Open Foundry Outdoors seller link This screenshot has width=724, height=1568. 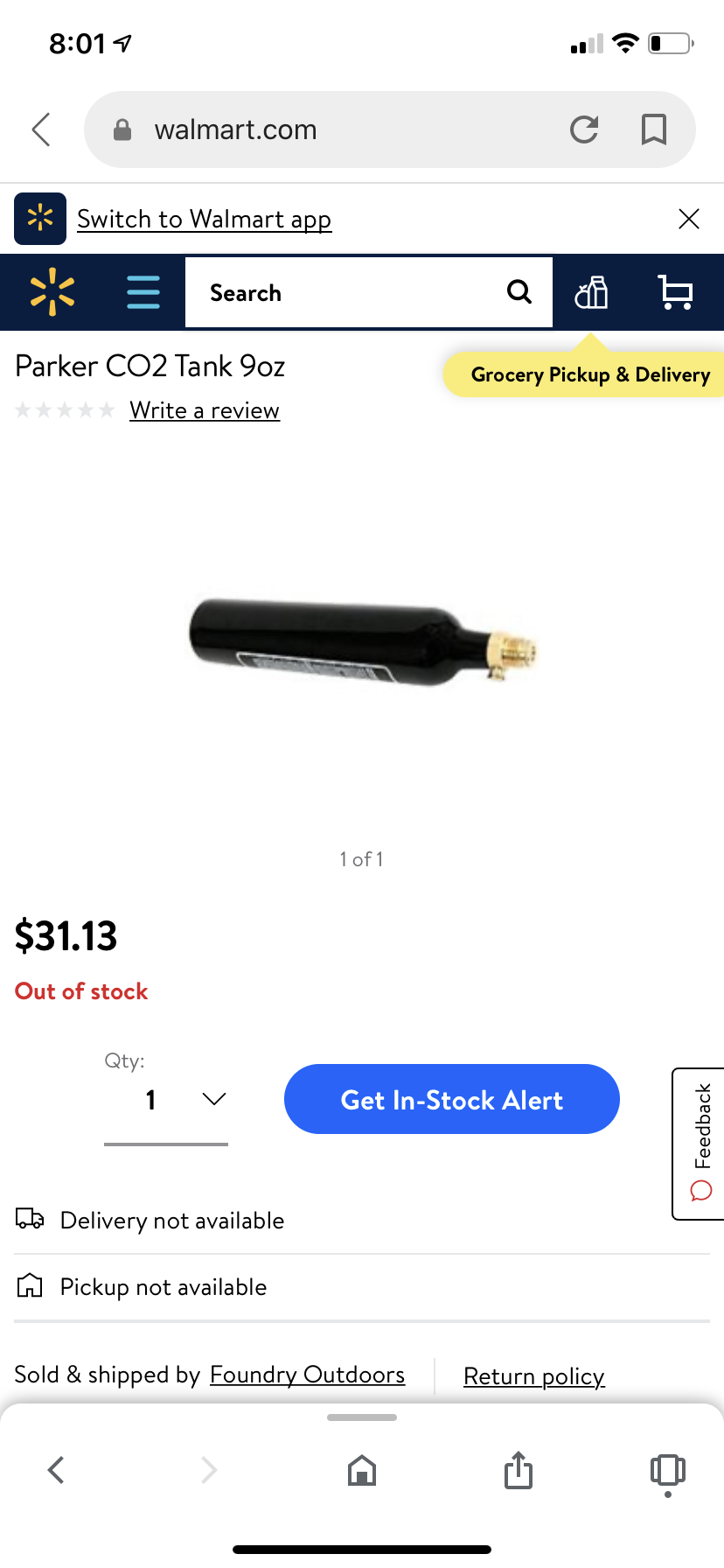308,1375
